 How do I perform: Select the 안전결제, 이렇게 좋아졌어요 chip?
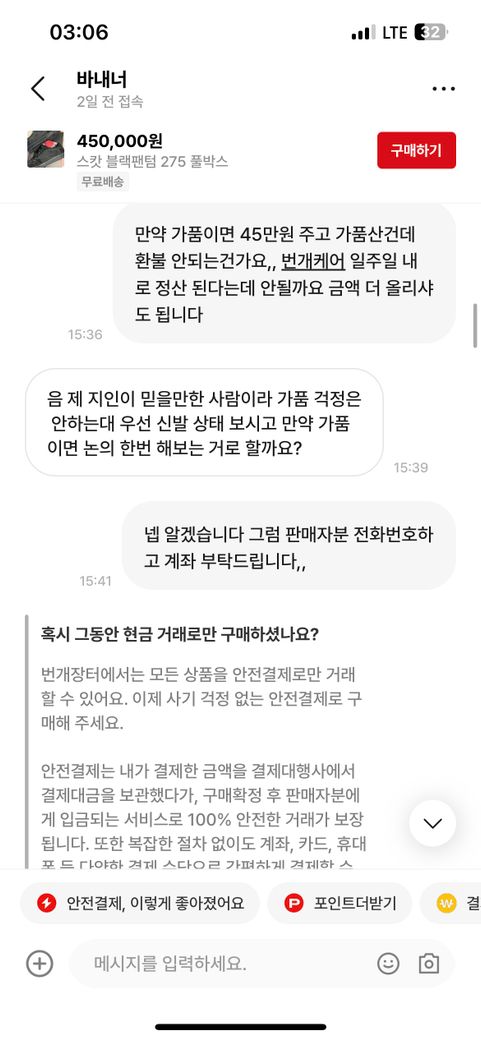point(140,903)
